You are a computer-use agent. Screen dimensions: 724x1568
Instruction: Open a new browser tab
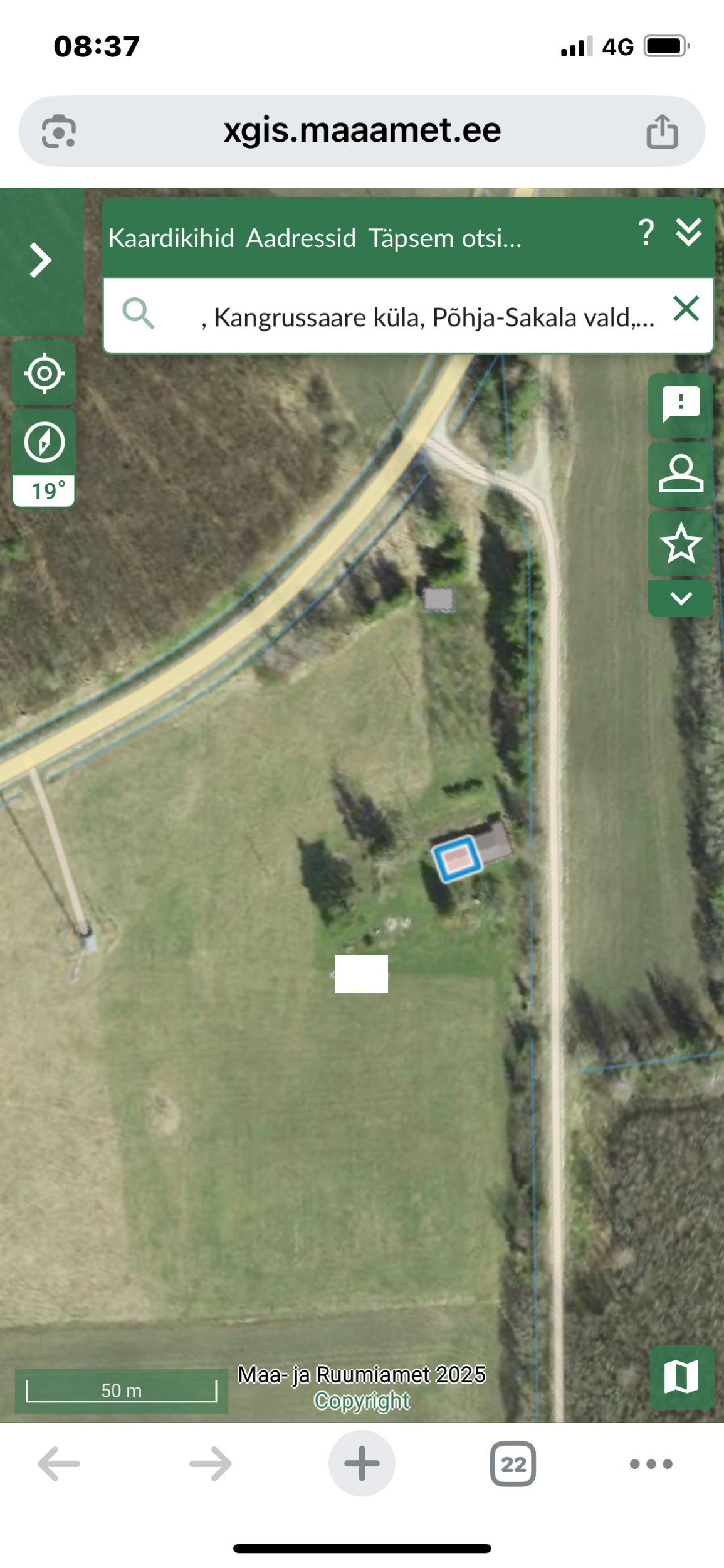click(362, 1464)
